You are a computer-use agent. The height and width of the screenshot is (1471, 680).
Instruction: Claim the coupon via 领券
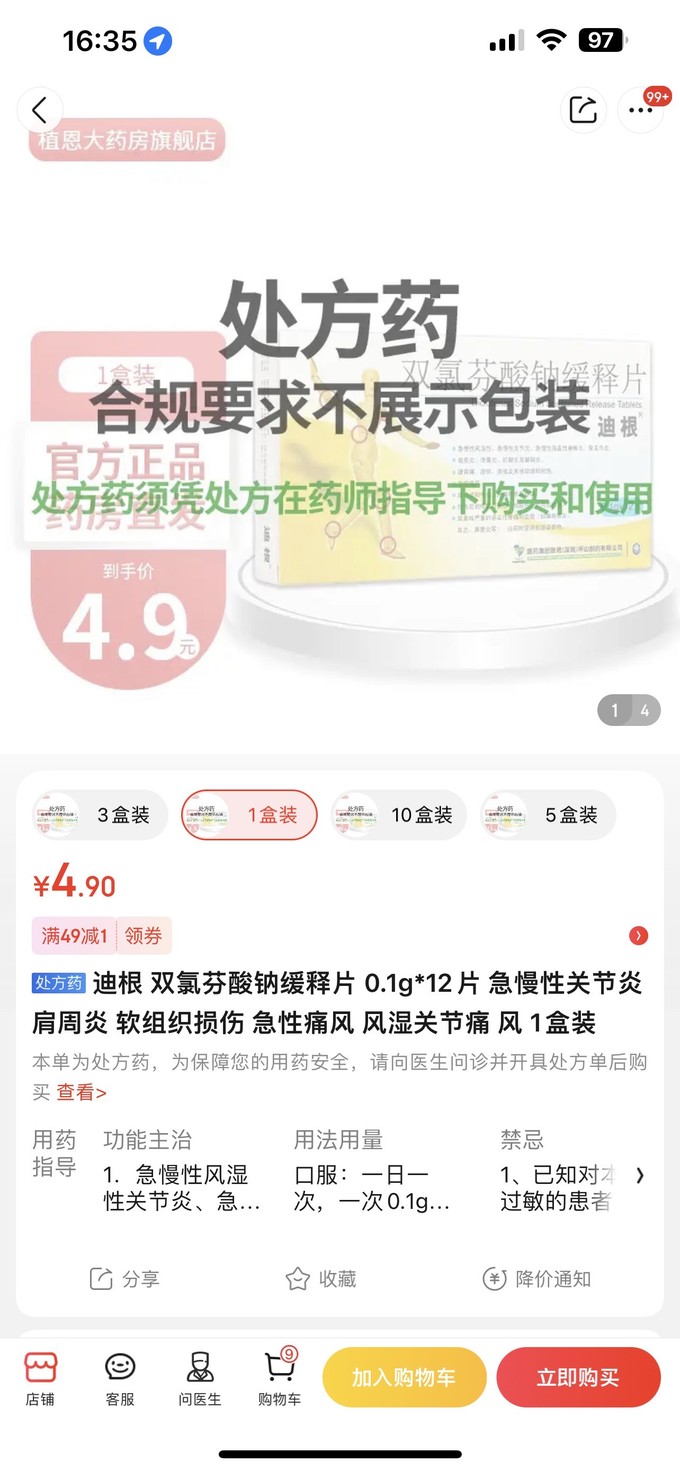pyautogui.click(x=143, y=936)
